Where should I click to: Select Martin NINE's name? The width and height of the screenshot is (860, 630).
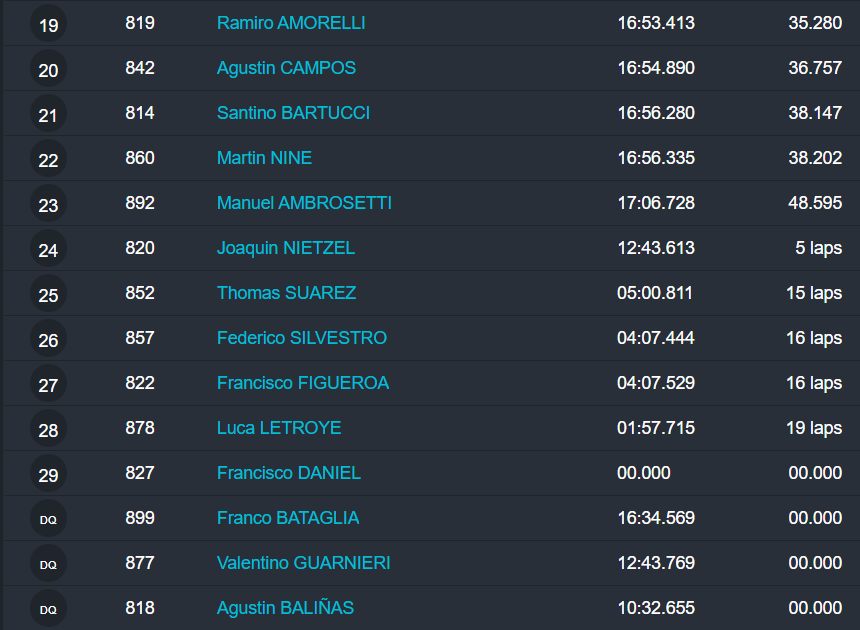[x=264, y=158]
